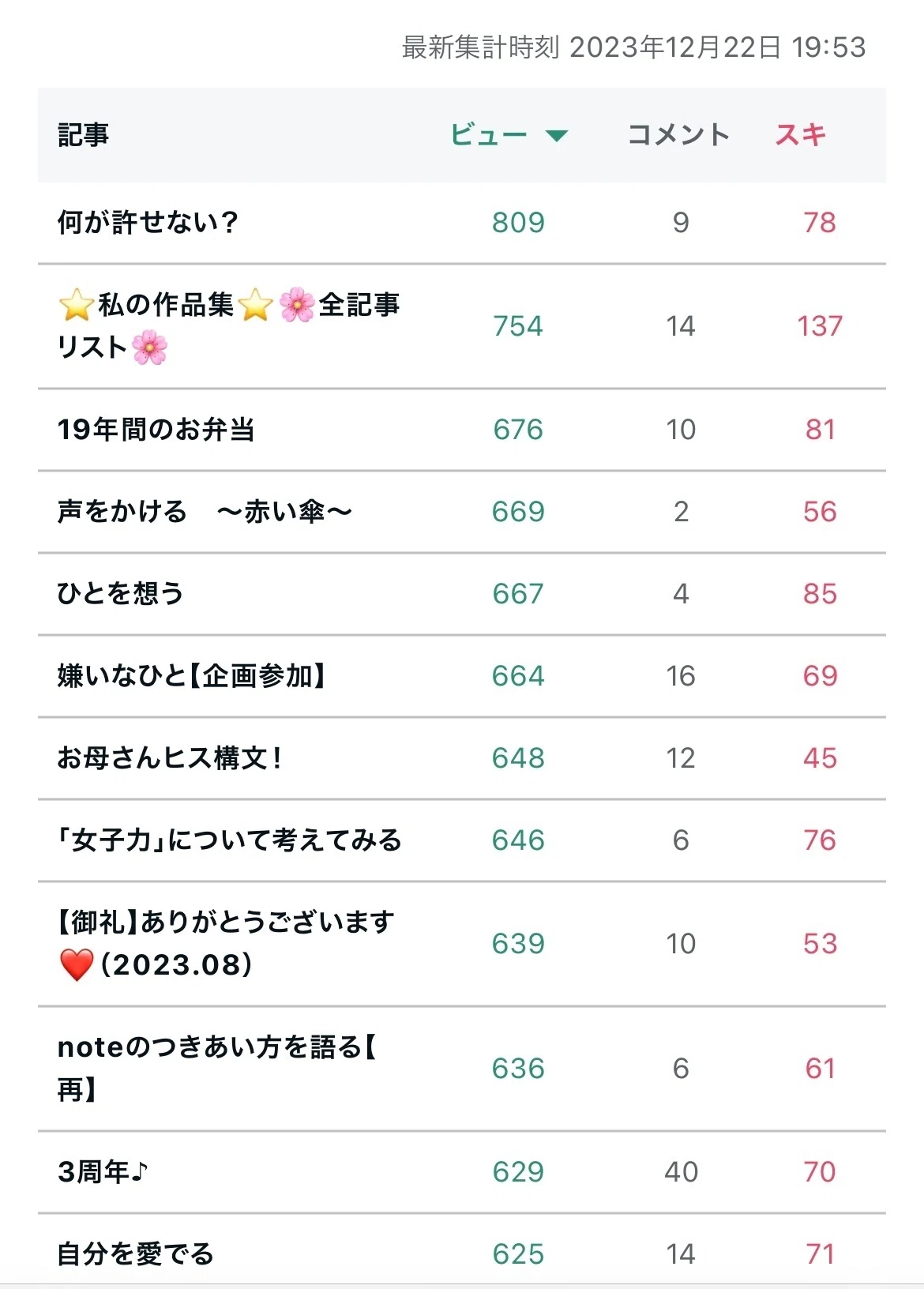Viewport: 924px width, 1289px height.
Task: Sort articles by スキ count
Action: click(800, 135)
